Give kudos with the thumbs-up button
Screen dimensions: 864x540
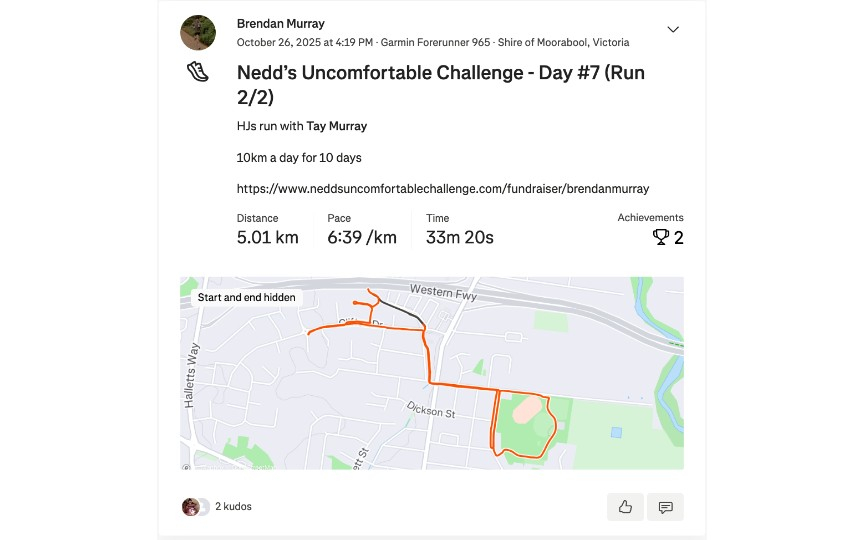[625, 507]
